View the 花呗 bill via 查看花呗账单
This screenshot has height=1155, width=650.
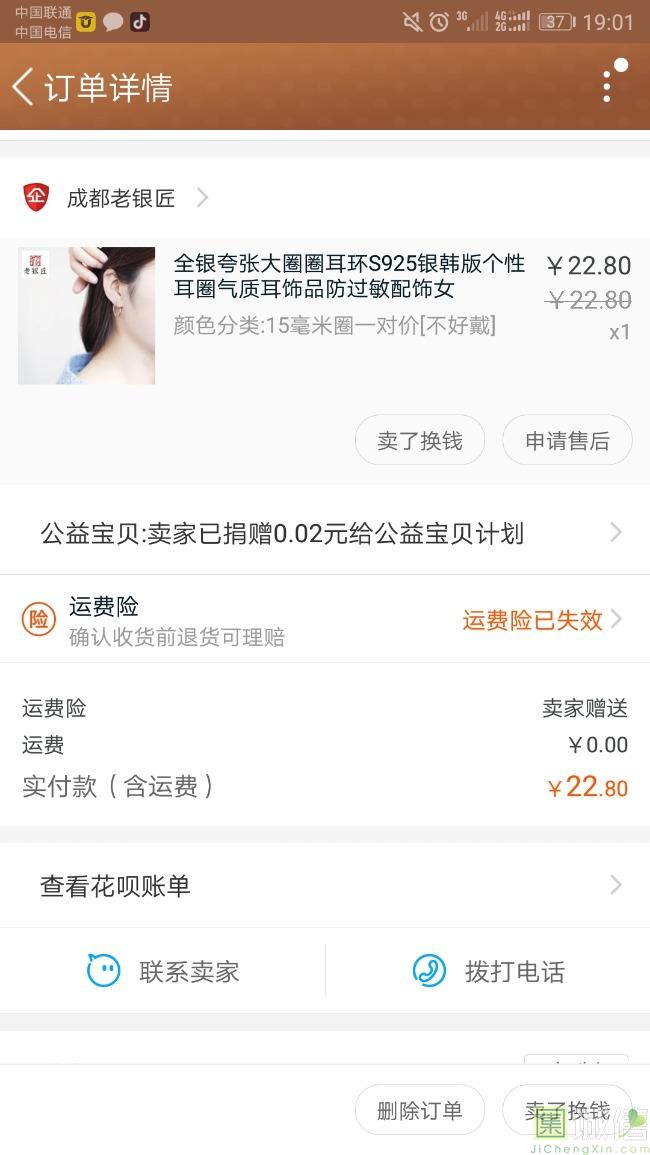325,886
